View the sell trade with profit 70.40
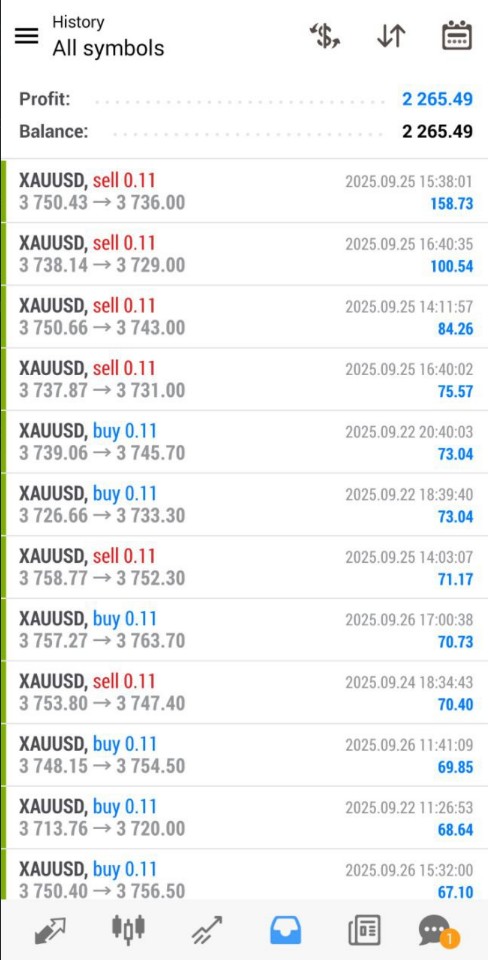 244,692
